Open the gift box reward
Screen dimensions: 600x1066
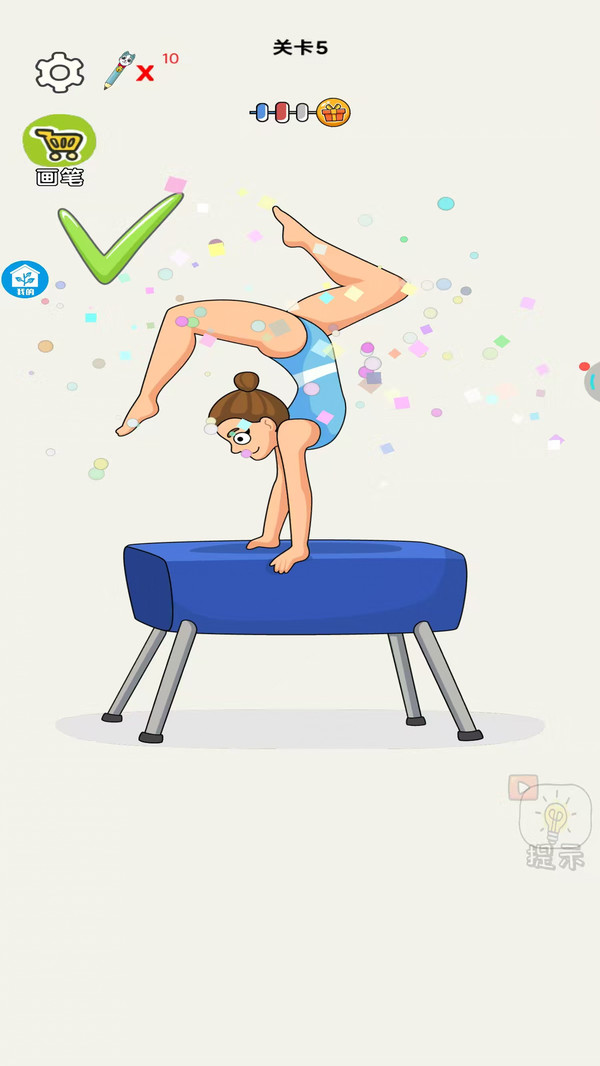(x=333, y=113)
